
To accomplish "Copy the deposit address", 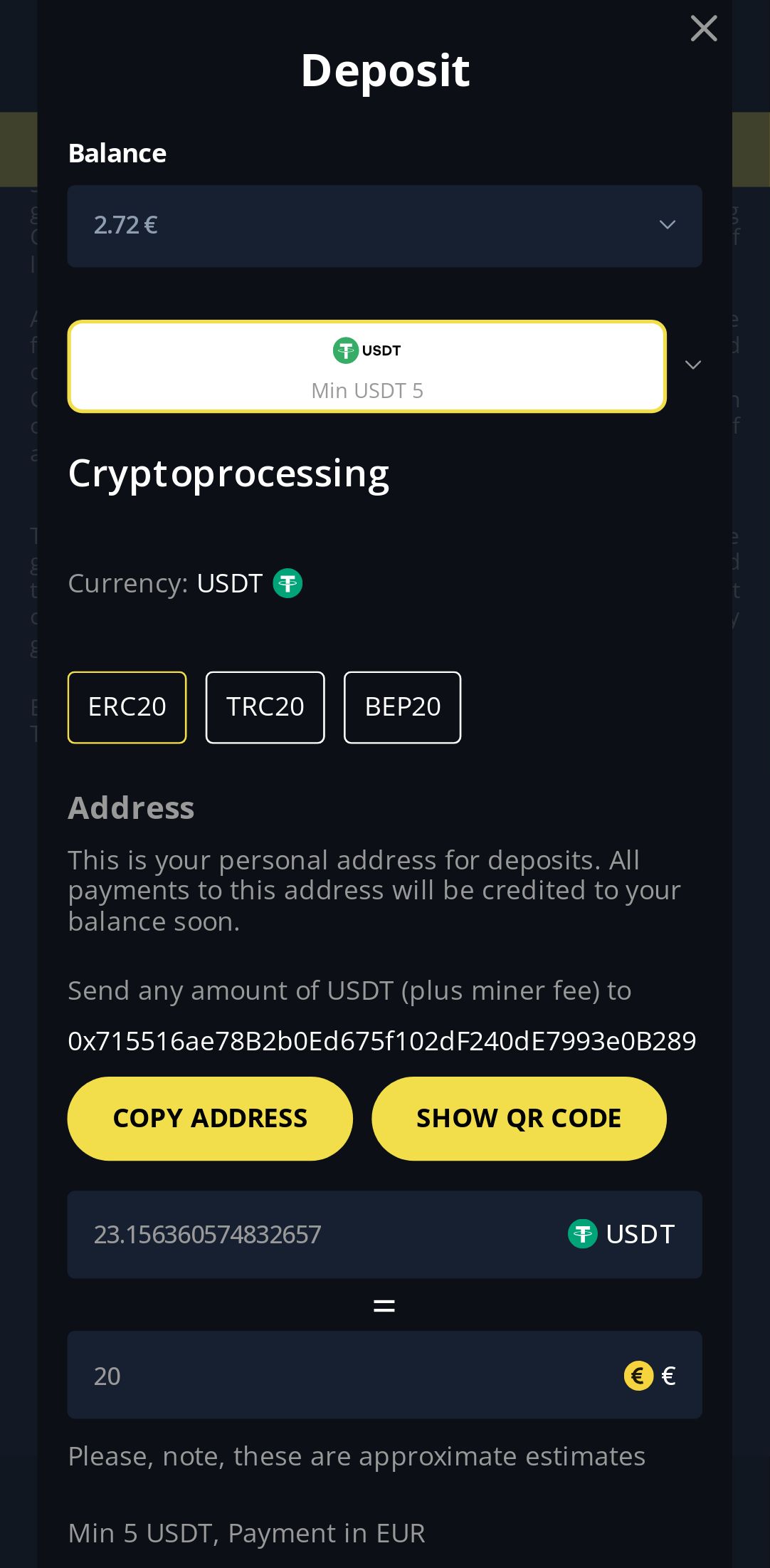I will (x=210, y=1118).
